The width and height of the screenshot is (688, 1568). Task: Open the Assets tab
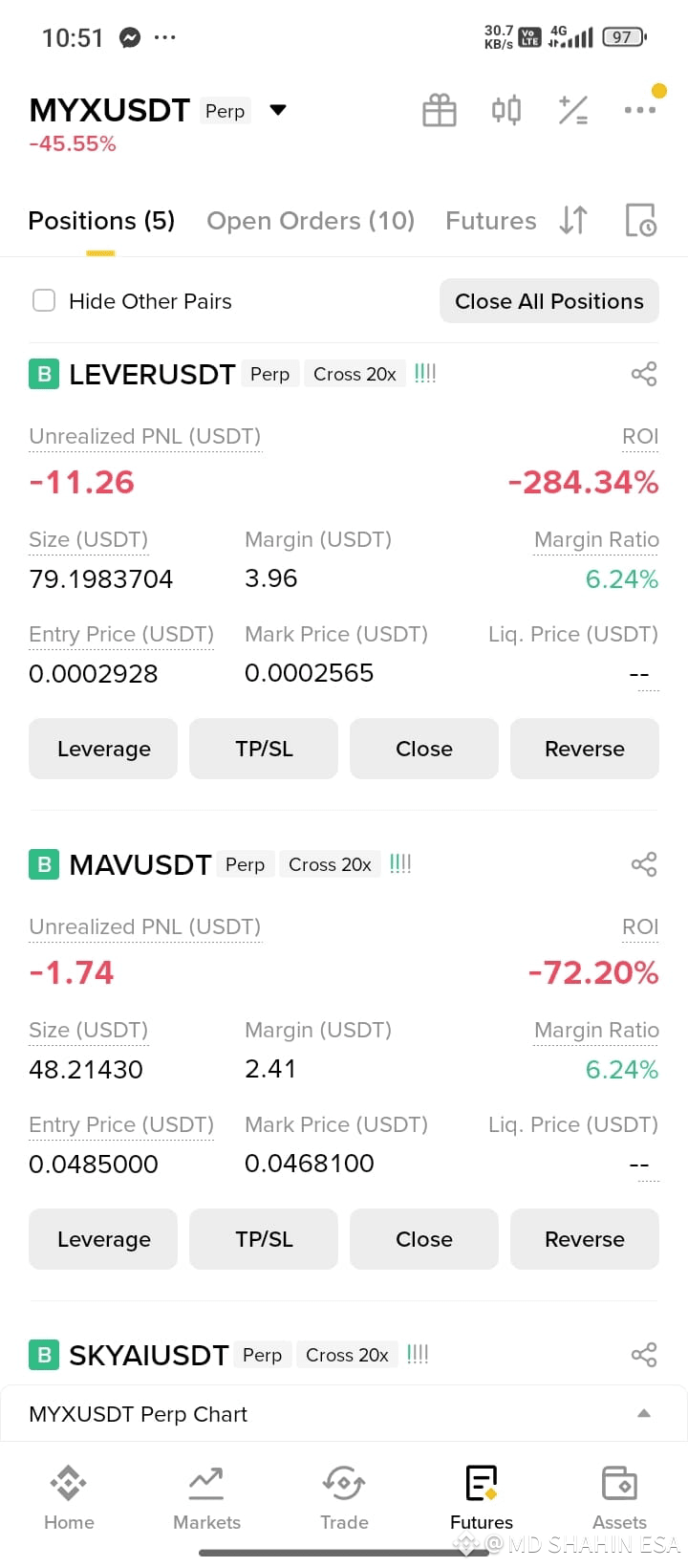coord(619,1498)
